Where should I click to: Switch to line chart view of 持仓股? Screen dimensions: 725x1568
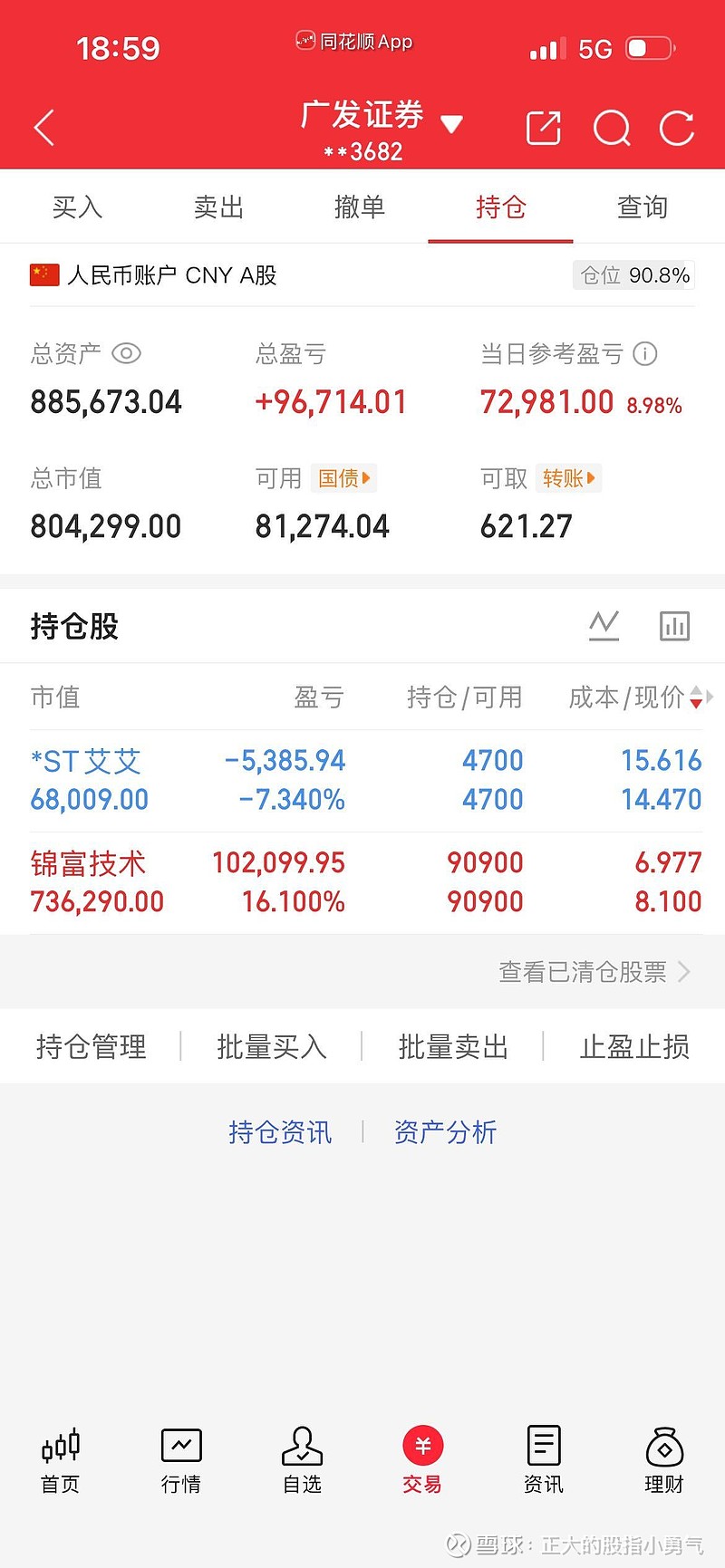coord(604,625)
